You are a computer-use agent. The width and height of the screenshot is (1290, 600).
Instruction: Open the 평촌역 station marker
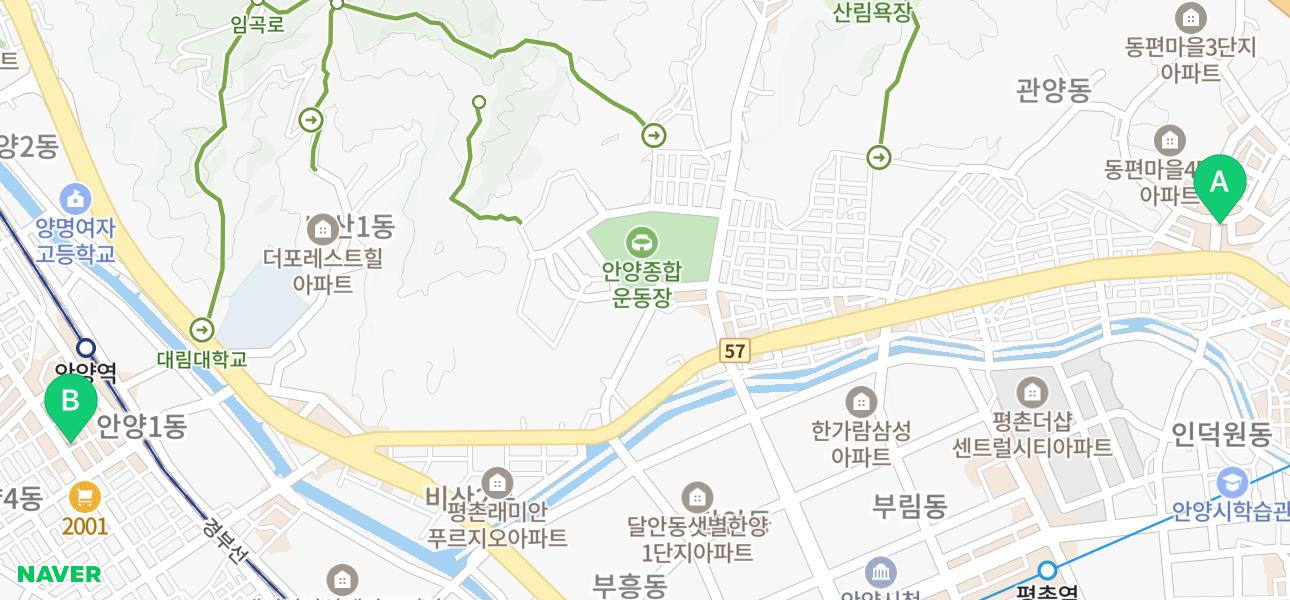pos(1047,571)
